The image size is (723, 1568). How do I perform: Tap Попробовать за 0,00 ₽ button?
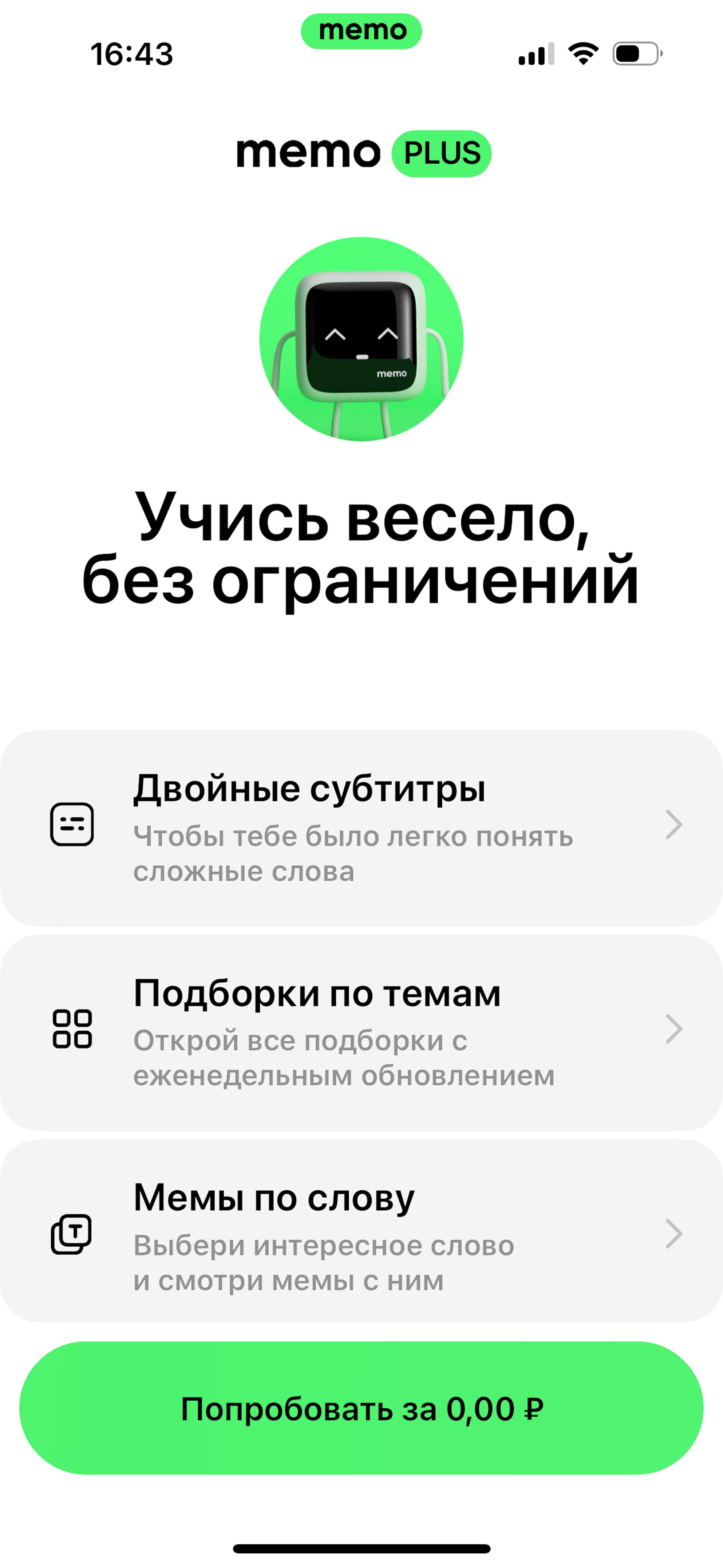coord(361,1408)
